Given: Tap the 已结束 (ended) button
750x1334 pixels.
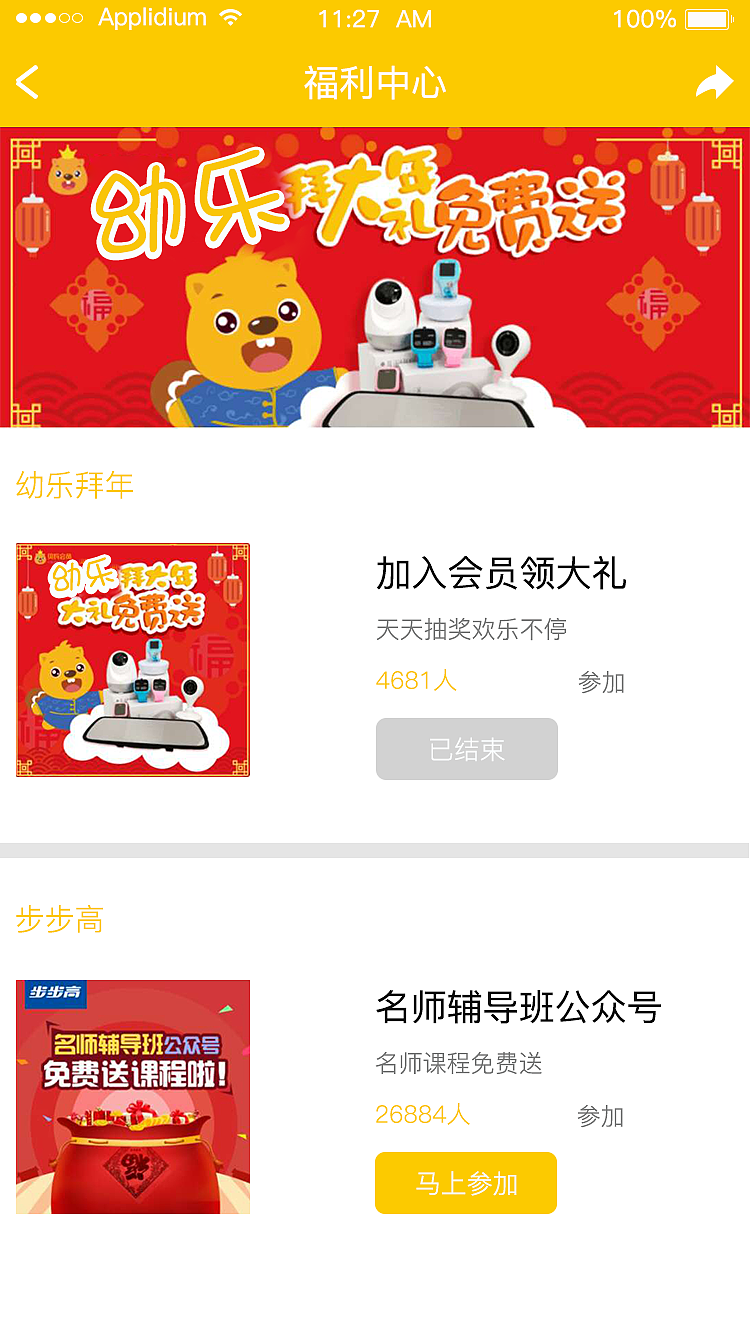Looking at the screenshot, I should (x=466, y=749).
